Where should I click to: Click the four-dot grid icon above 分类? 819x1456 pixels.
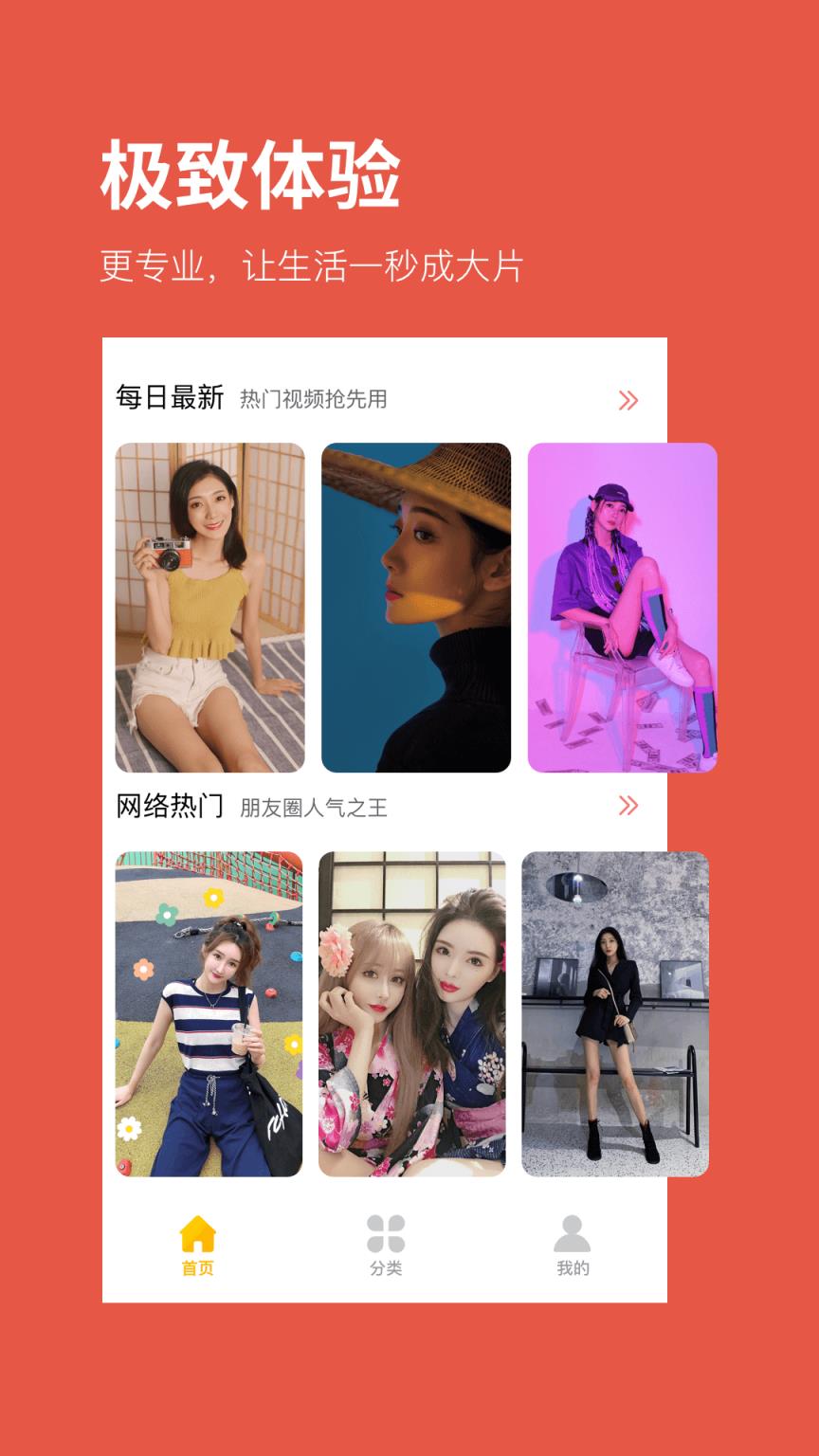[388, 1233]
